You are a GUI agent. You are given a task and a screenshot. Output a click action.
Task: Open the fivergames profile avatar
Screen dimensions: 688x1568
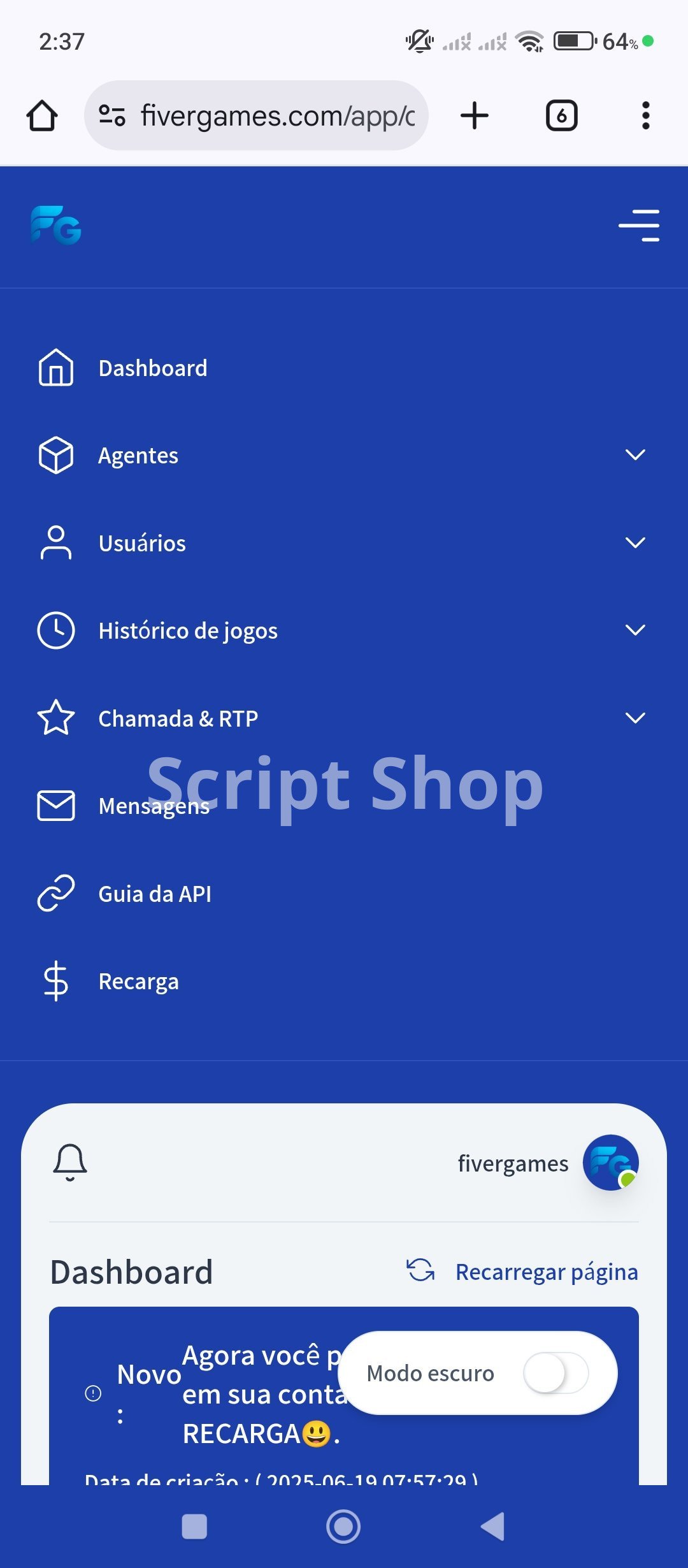[610, 1163]
